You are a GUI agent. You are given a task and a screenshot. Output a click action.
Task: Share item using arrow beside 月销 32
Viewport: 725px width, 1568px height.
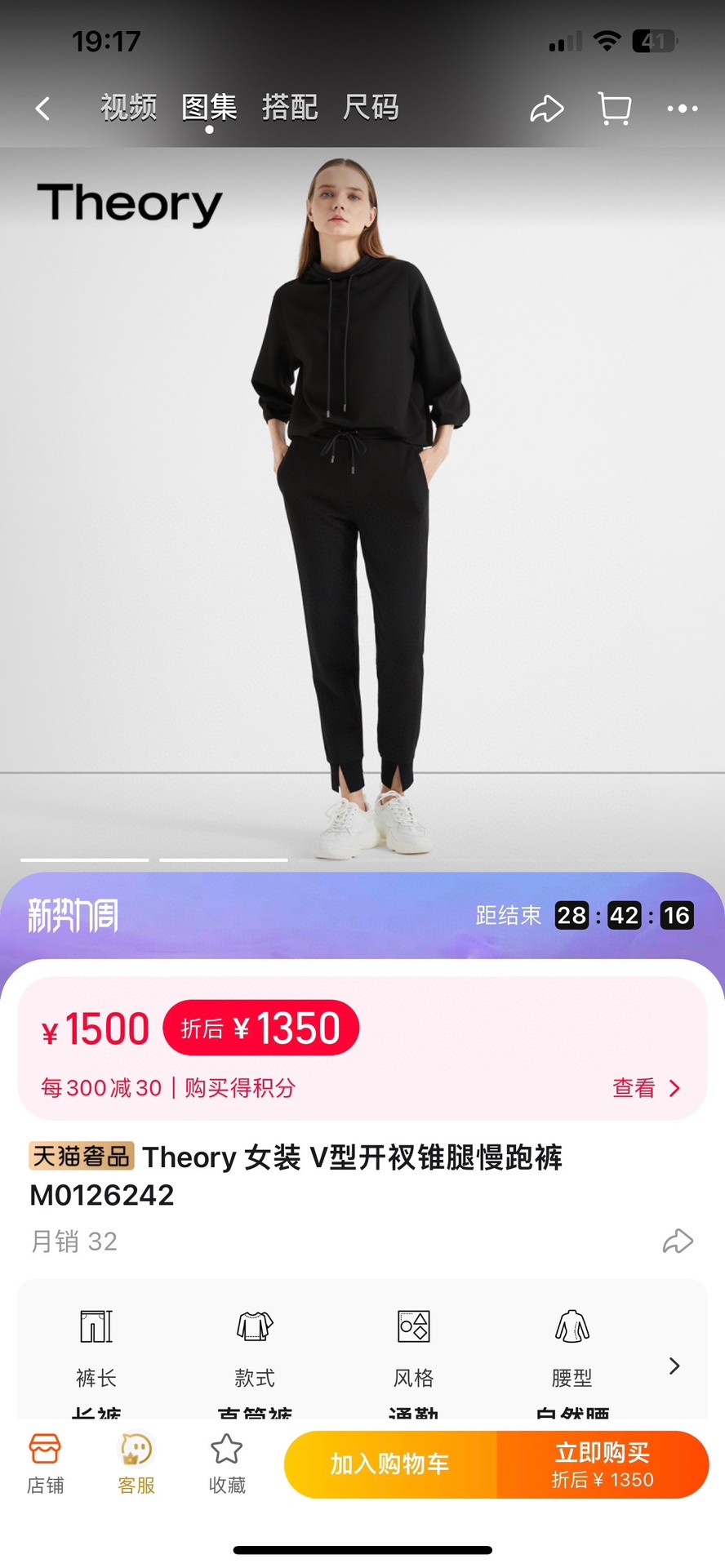pyautogui.click(x=678, y=1241)
